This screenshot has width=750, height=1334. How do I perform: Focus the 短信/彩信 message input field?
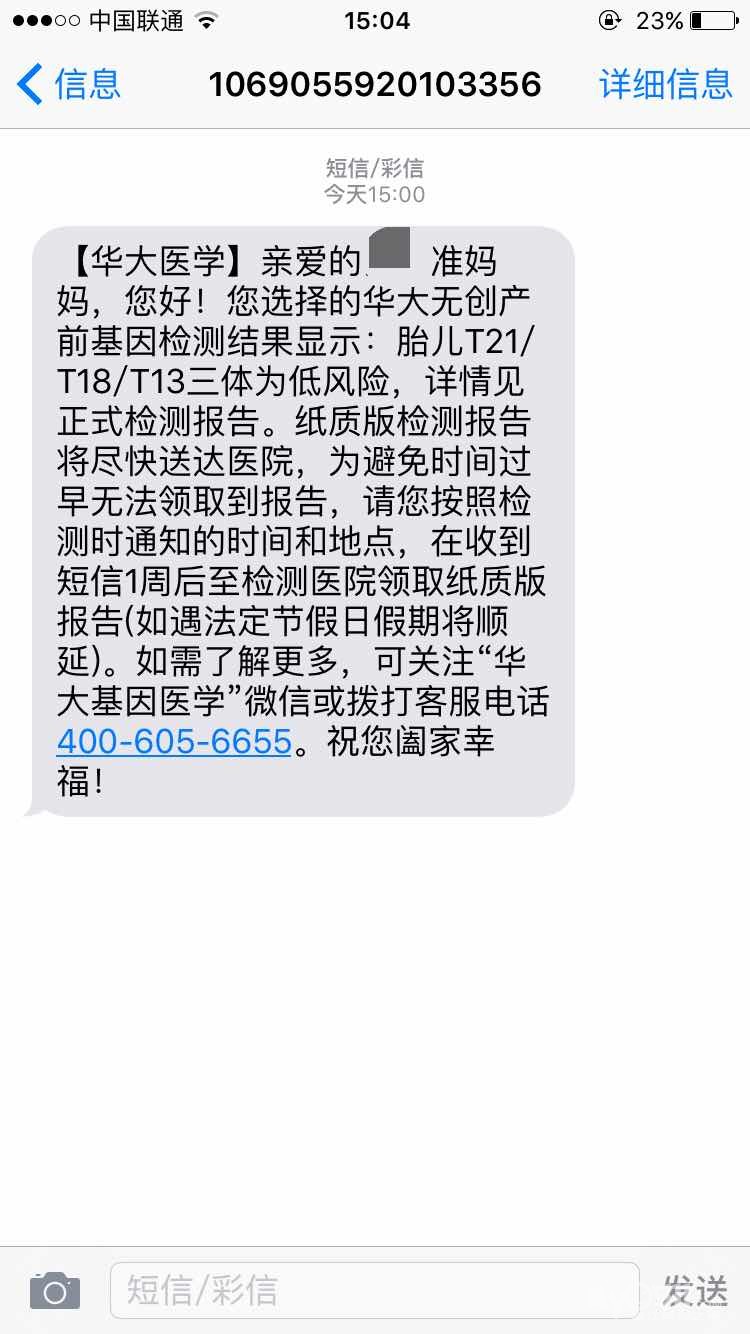coord(374,1291)
